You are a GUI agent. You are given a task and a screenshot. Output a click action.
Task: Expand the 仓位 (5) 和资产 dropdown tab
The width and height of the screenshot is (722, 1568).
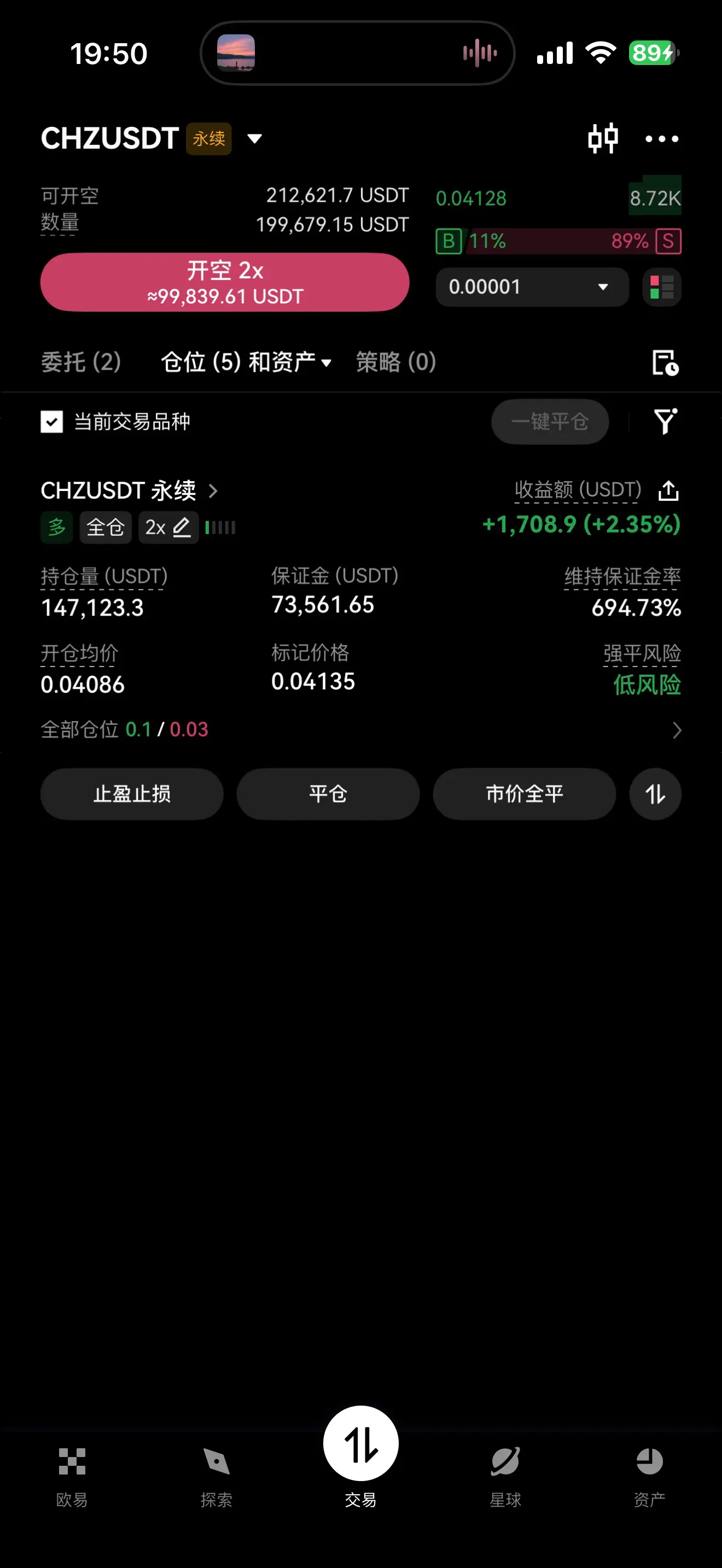coord(246,362)
